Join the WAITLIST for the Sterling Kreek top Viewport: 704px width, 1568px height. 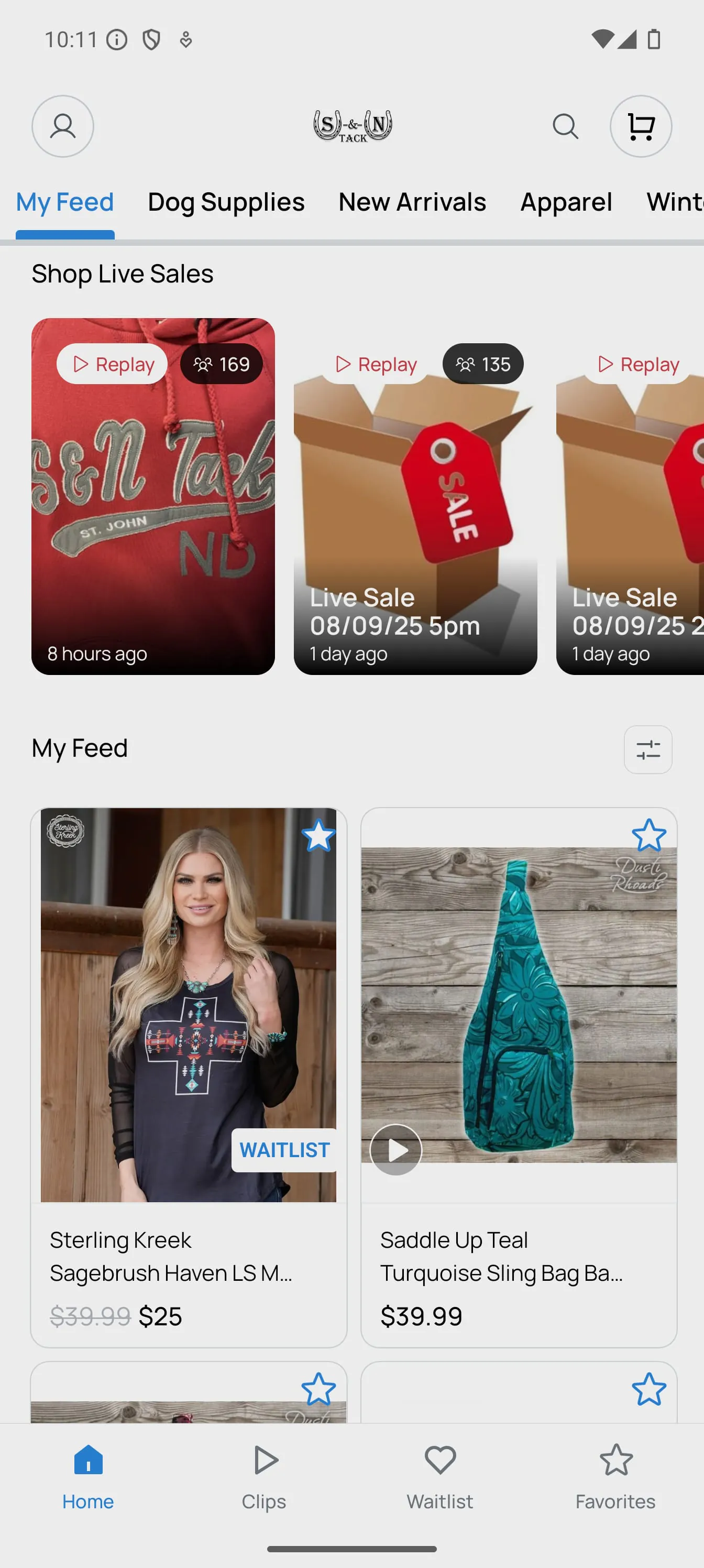[284, 1150]
